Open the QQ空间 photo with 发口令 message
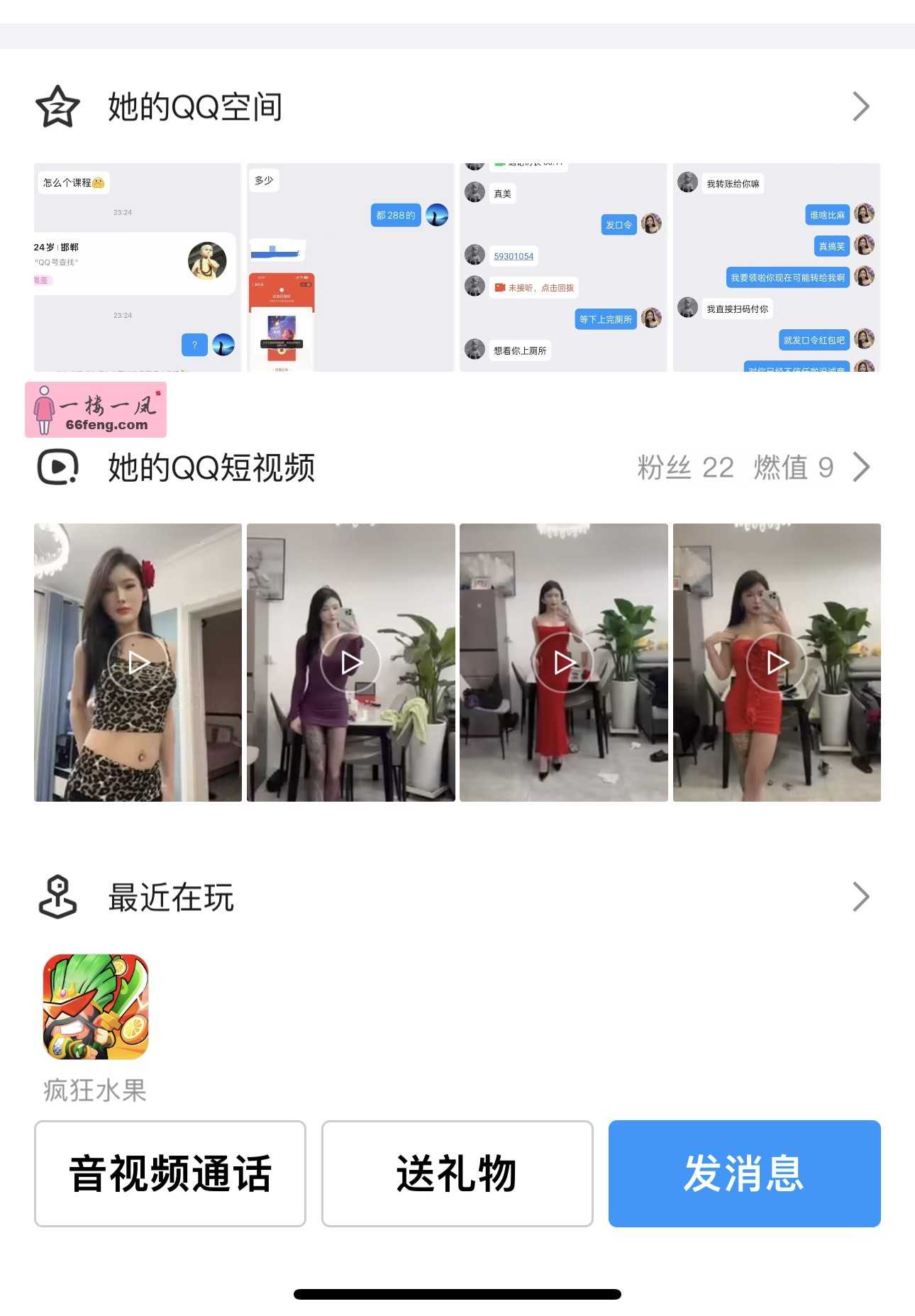This screenshot has width=915, height=1316. point(563,267)
